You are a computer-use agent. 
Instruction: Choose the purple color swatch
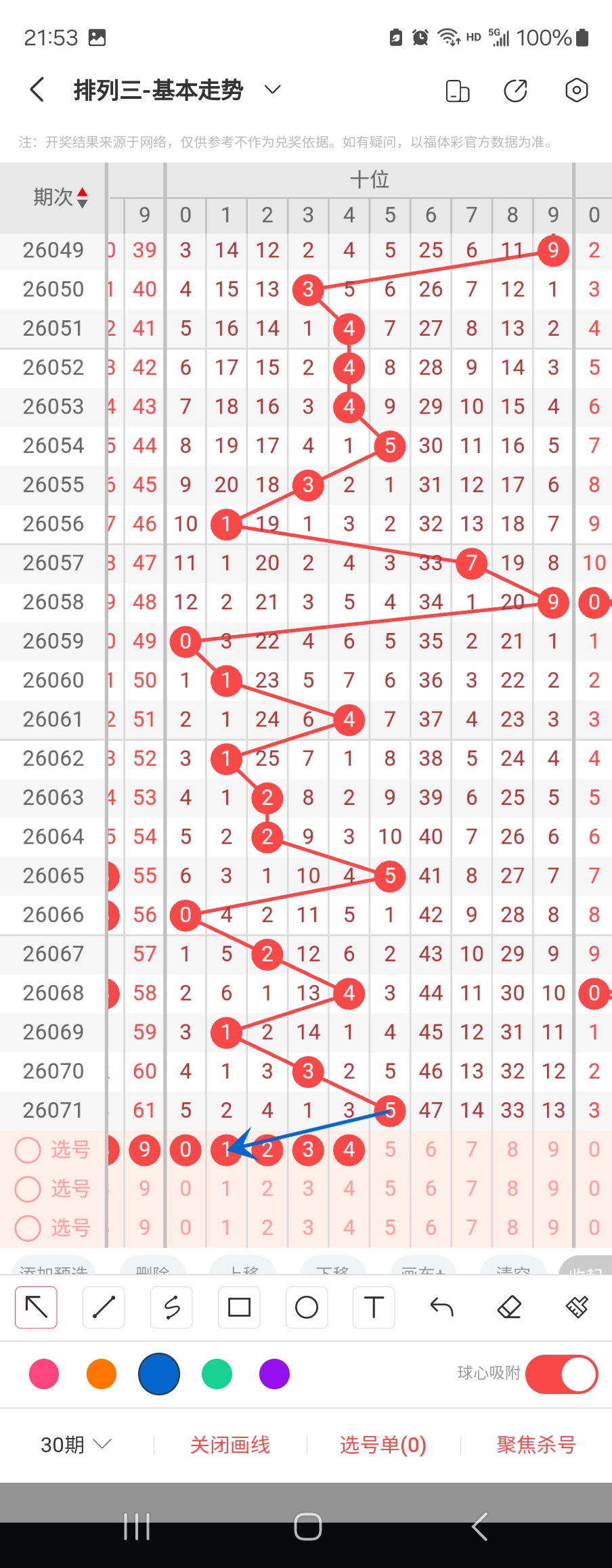[274, 1374]
